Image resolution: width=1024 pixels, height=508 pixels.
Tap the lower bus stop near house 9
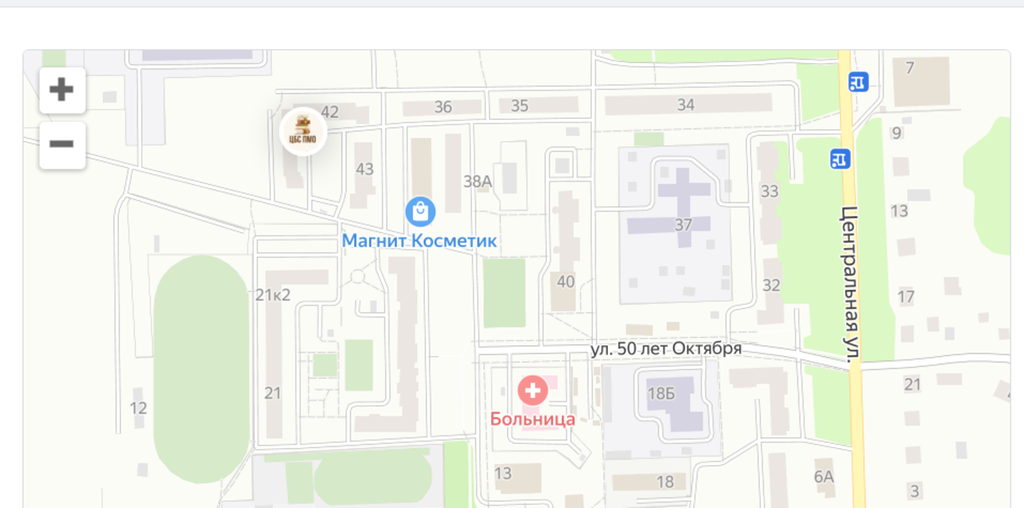[x=840, y=158]
